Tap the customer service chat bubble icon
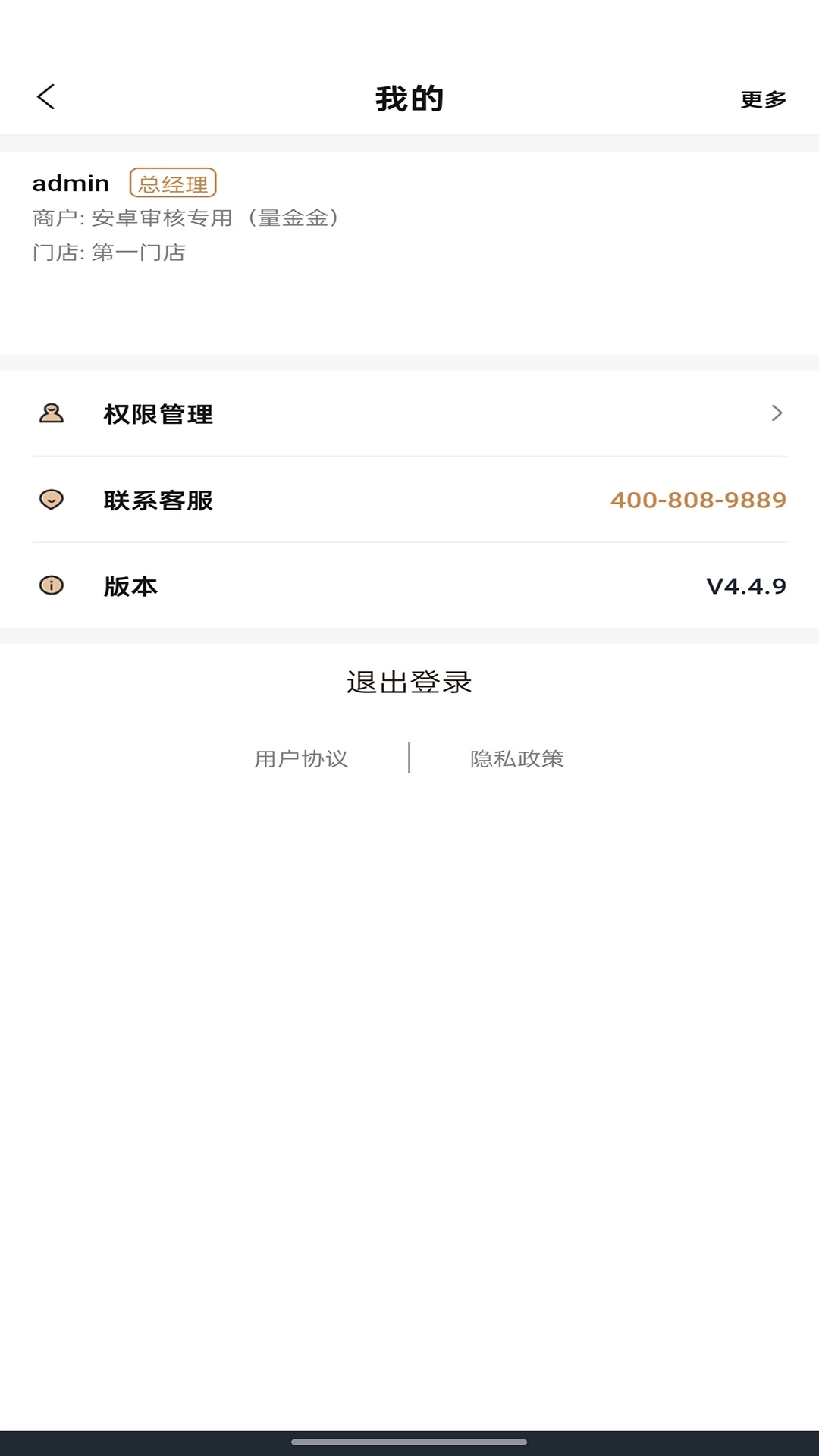 (51, 500)
